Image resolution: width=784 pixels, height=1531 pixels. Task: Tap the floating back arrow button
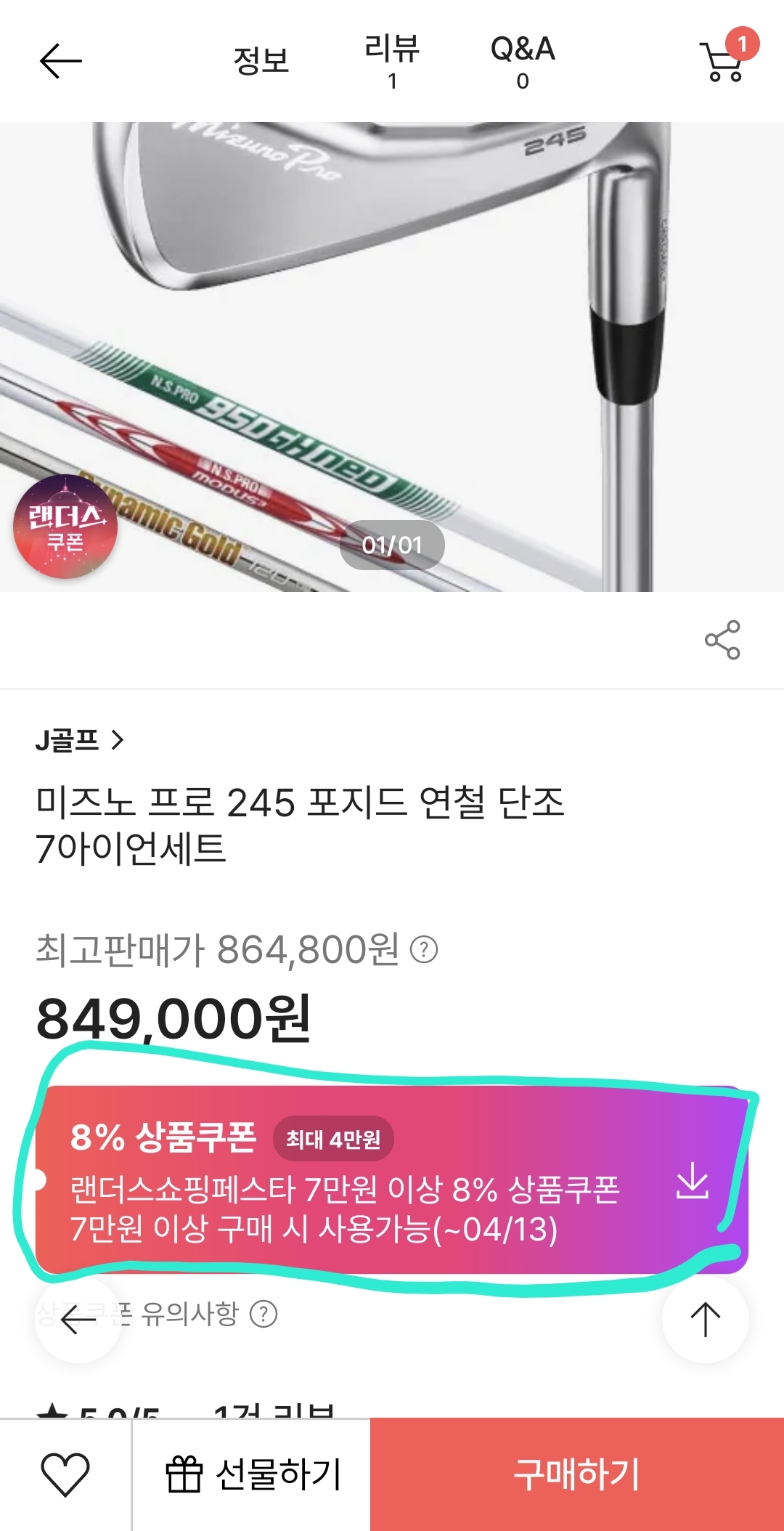pyautogui.click(x=78, y=1319)
